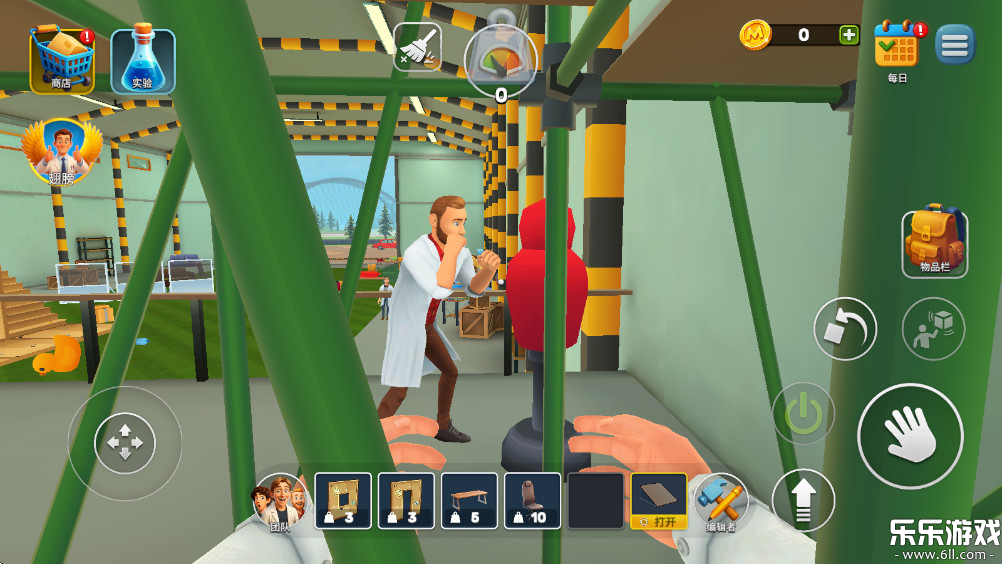1002x564 pixels.
Task: Open the 编辑者 editor tools
Action: 722,501
